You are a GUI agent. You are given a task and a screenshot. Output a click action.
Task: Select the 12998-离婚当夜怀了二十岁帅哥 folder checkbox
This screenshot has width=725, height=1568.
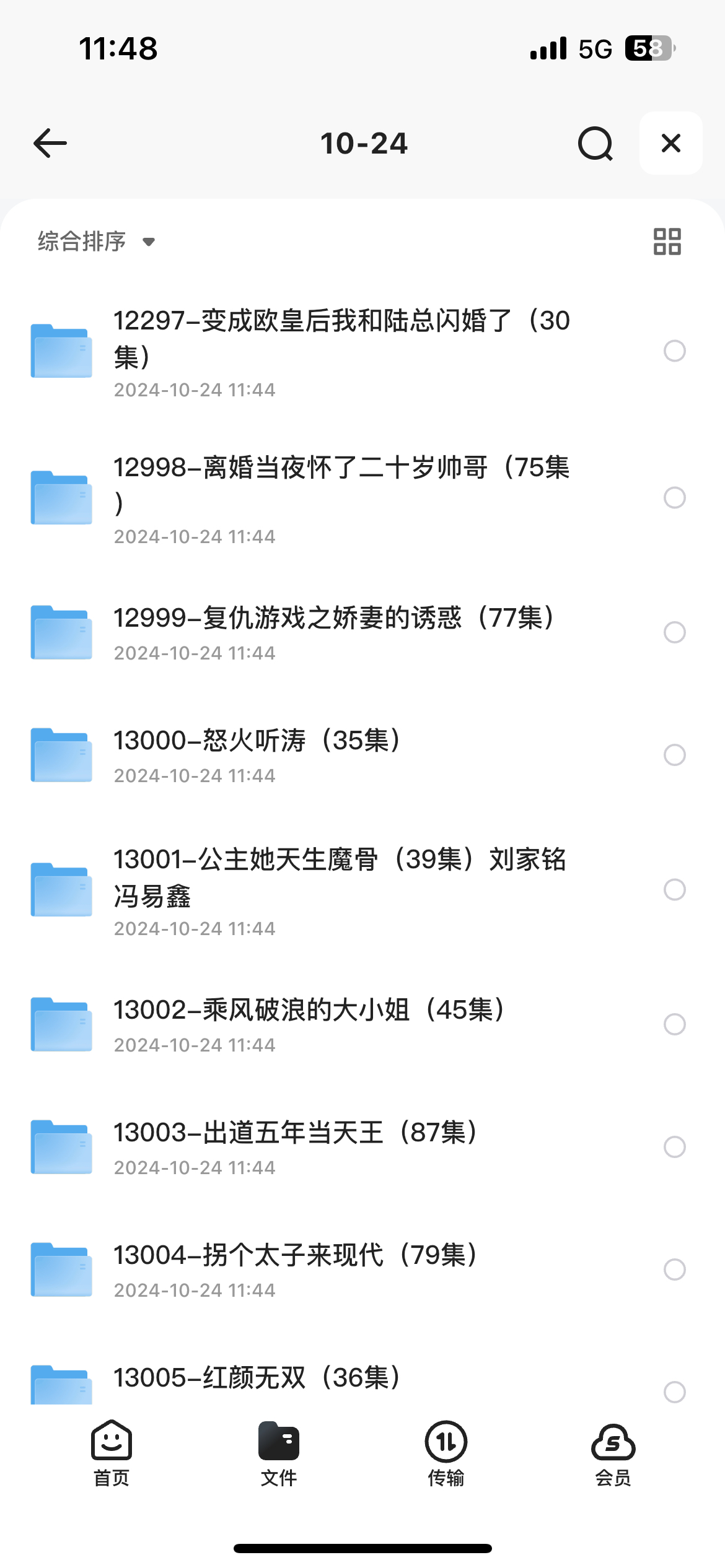[674, 498]
